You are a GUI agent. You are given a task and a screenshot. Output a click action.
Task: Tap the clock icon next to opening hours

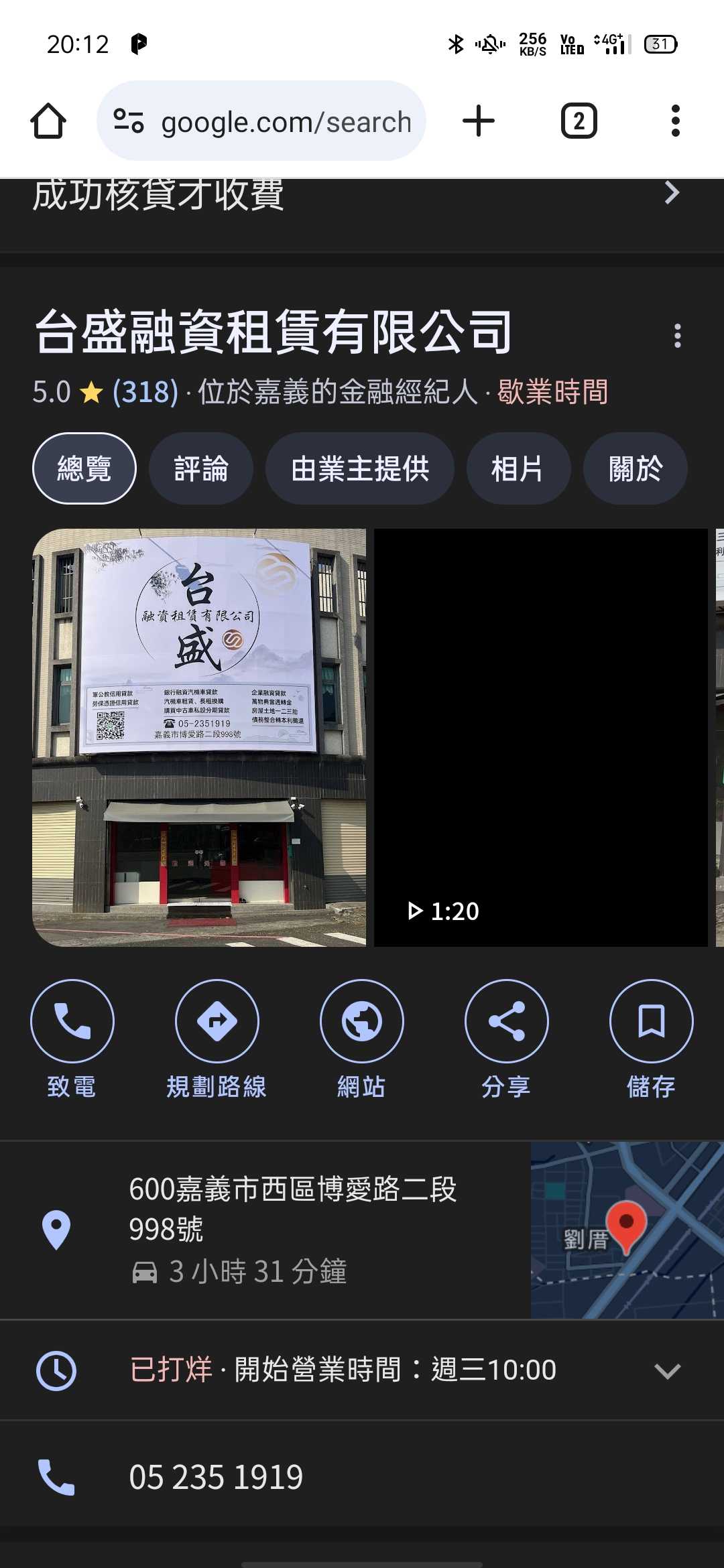57,1369
